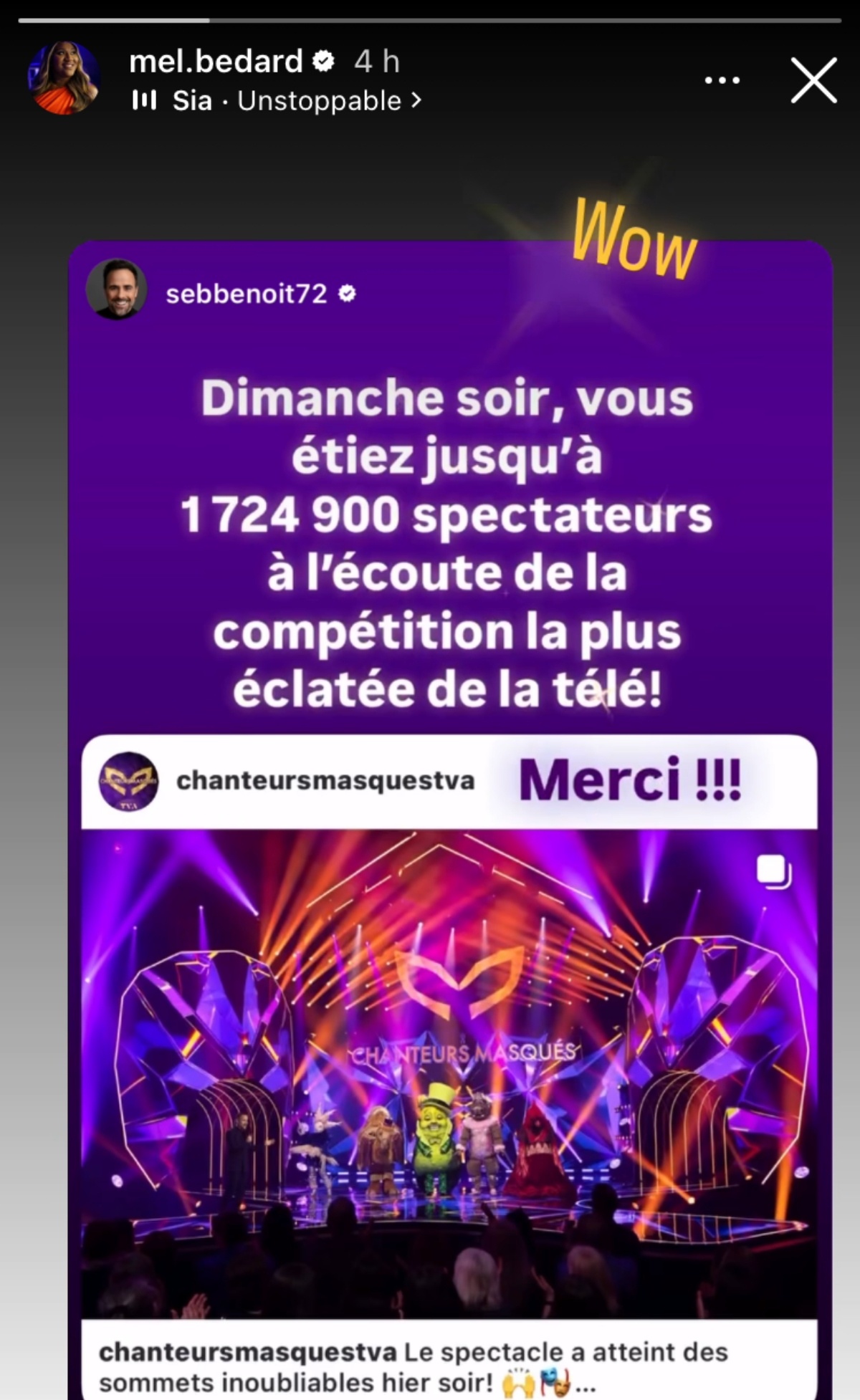The image size is (860, 1400).
Task: Open mel.bedard's profile picture
Action: pyautogui.click(x=63, y=78)
